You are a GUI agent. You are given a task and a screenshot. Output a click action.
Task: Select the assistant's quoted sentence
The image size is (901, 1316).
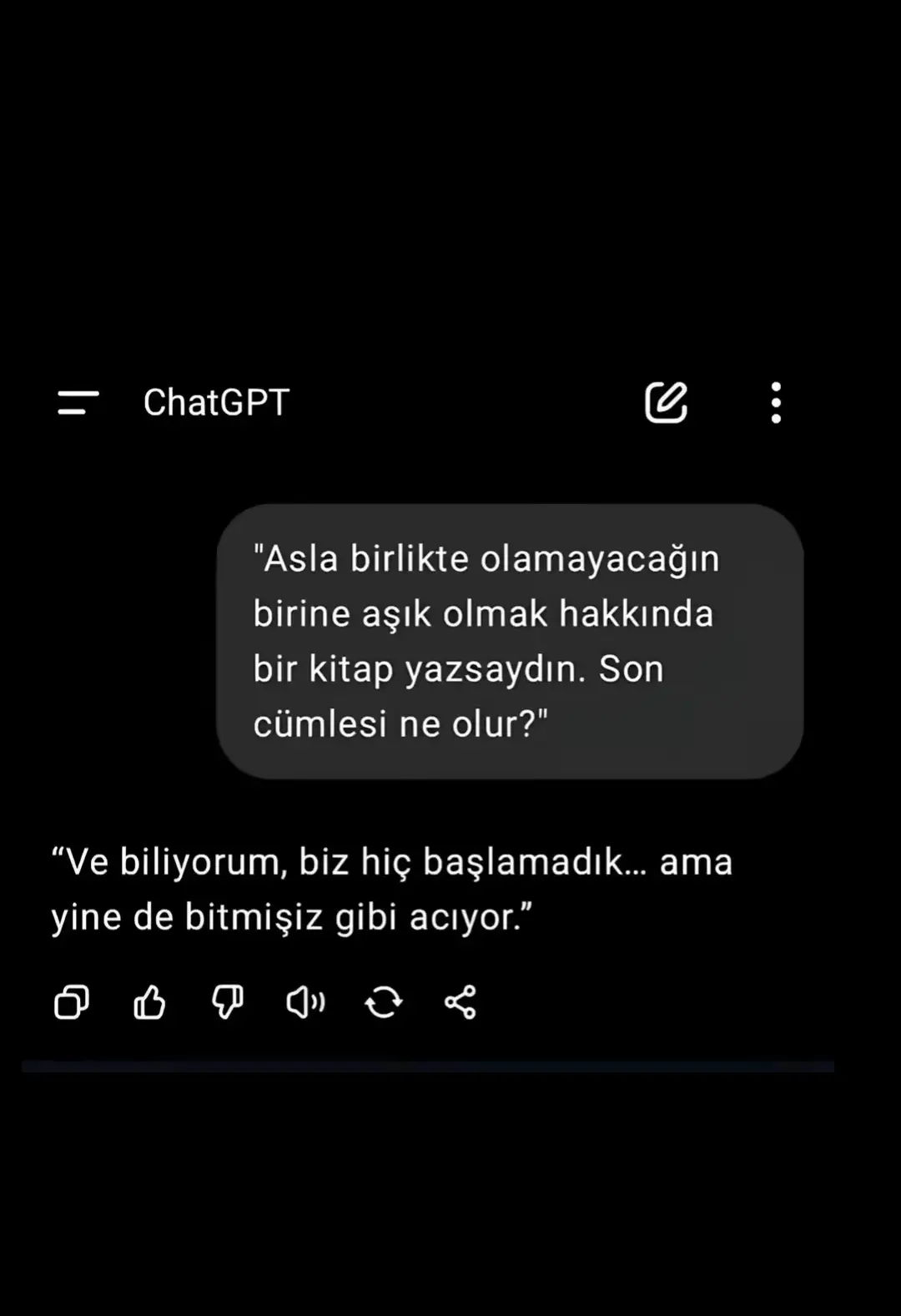392,887
